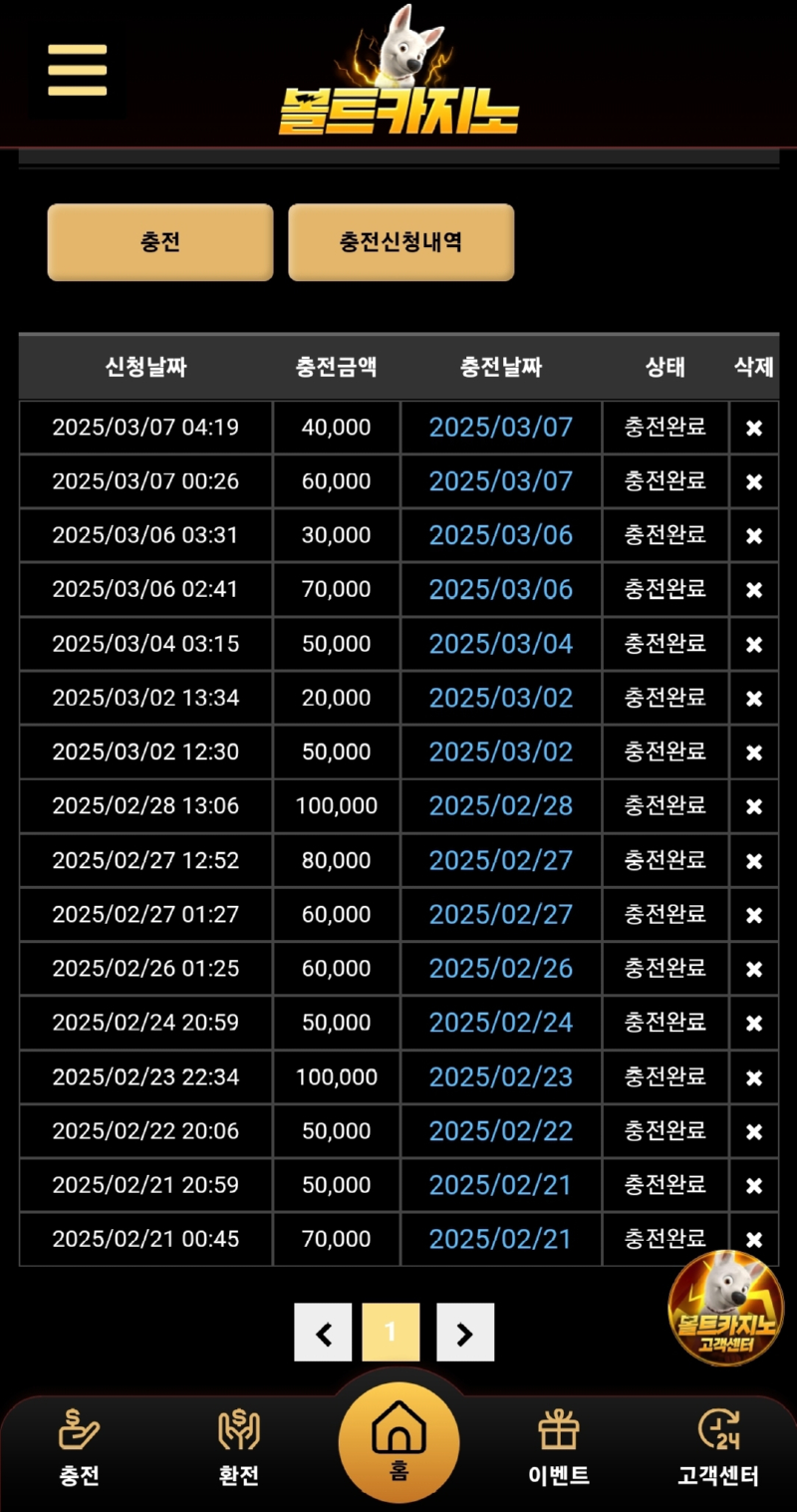Viewport: 797px width, 1512px height.
Task: Go to previous page arrow
Action: click(x=323, y=1333)
